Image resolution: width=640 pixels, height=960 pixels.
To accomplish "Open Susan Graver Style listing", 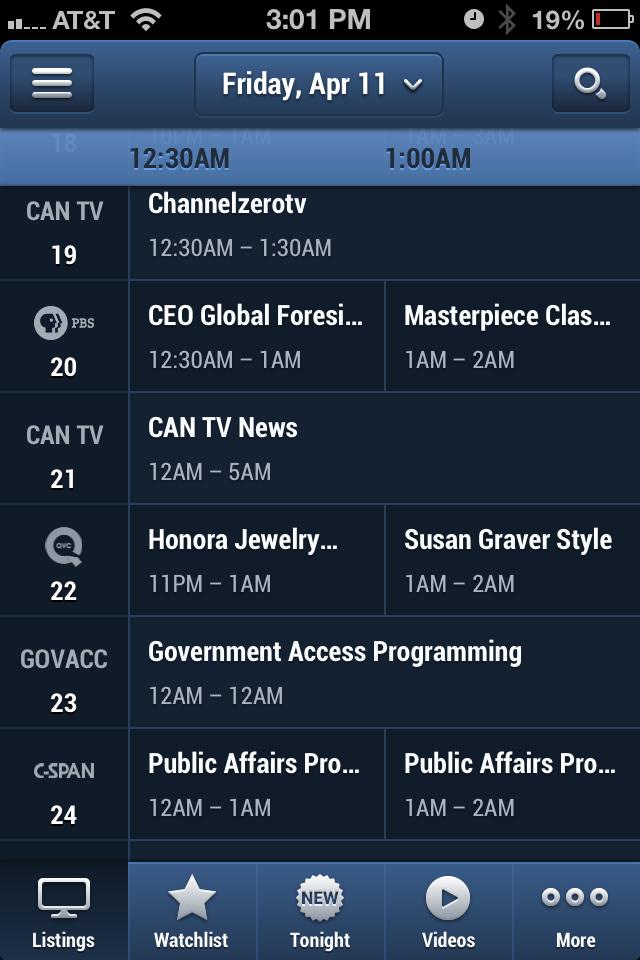I will click(x=512, y=560).
